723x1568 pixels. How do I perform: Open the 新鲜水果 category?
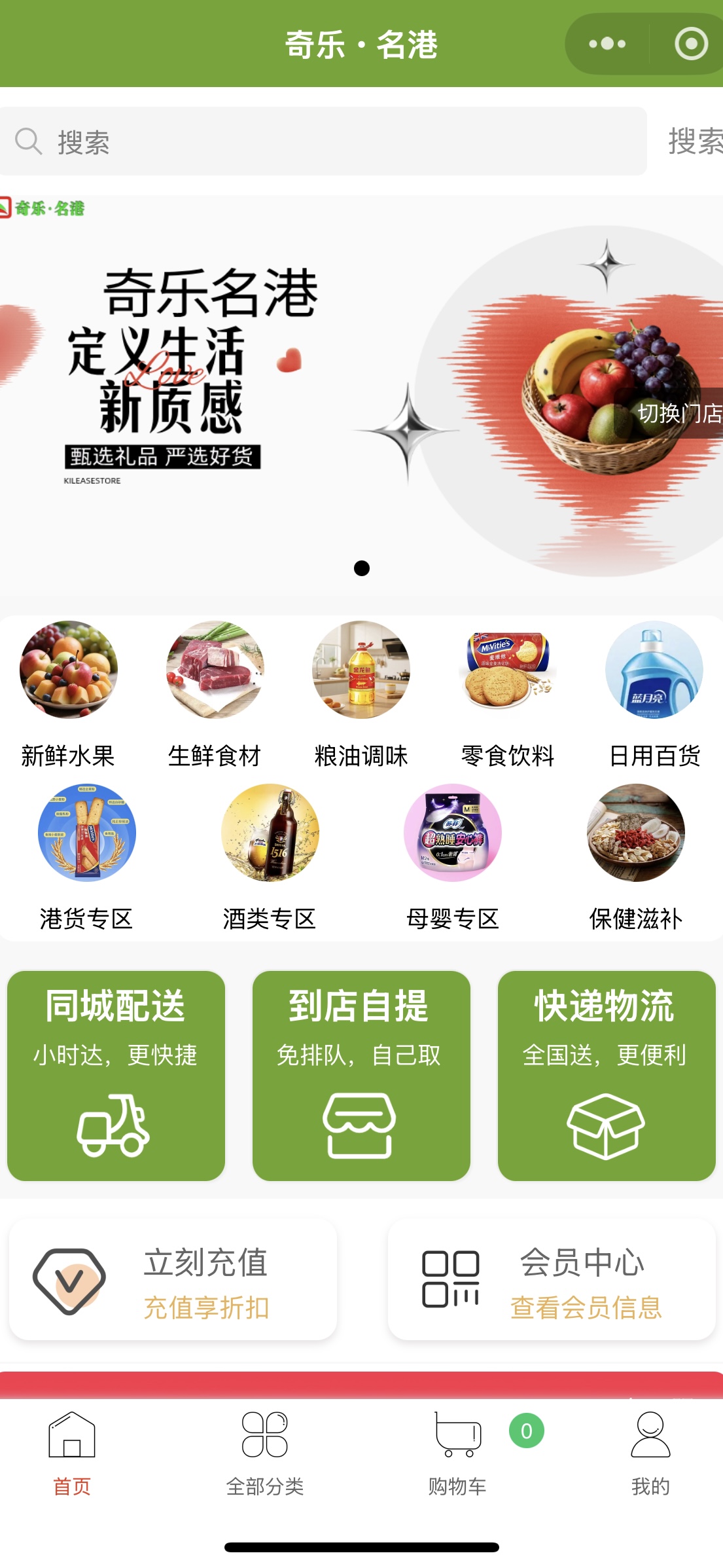(68, 694)
